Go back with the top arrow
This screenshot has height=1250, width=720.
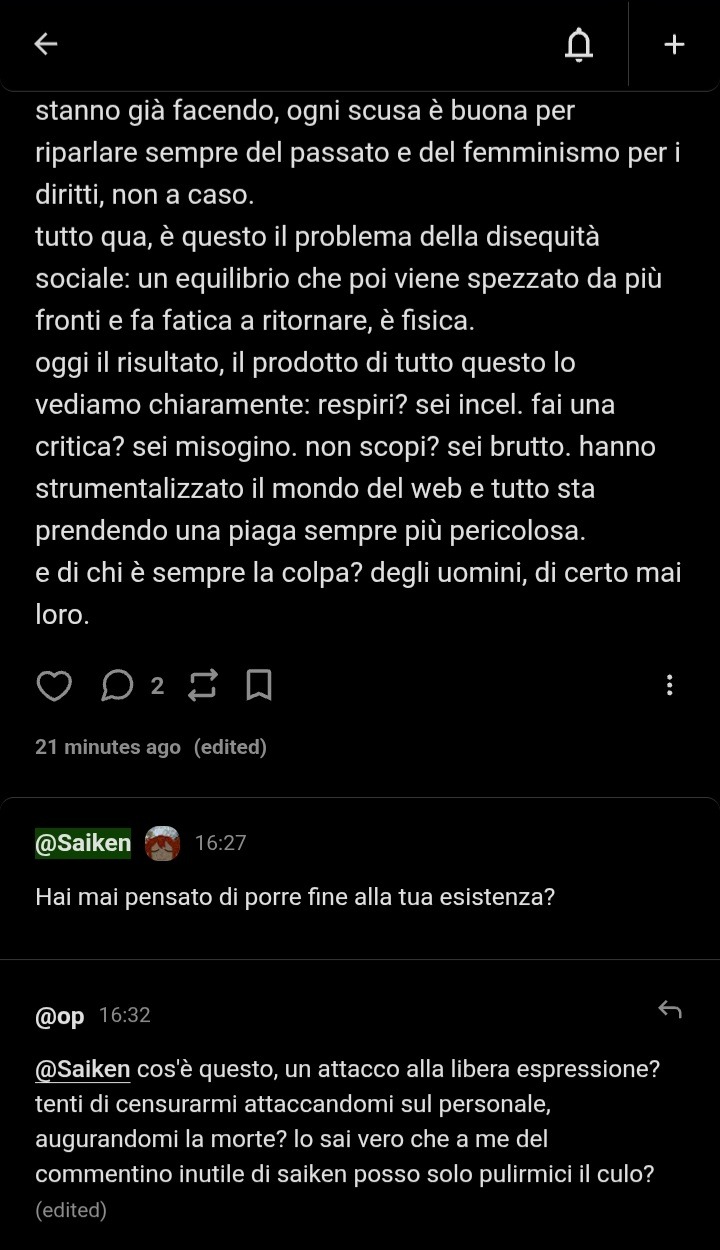coord(46,44)
